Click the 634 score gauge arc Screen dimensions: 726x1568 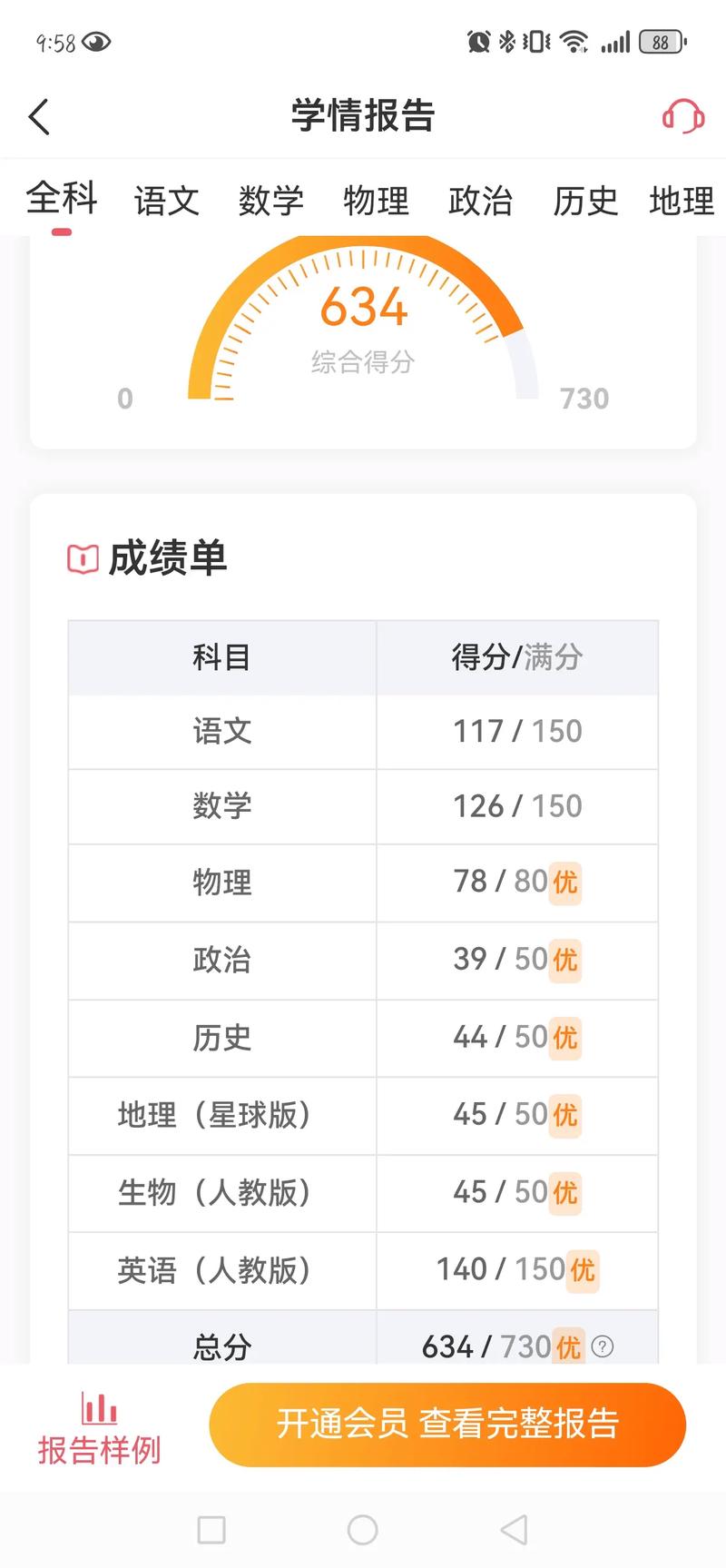pos(362,309)
